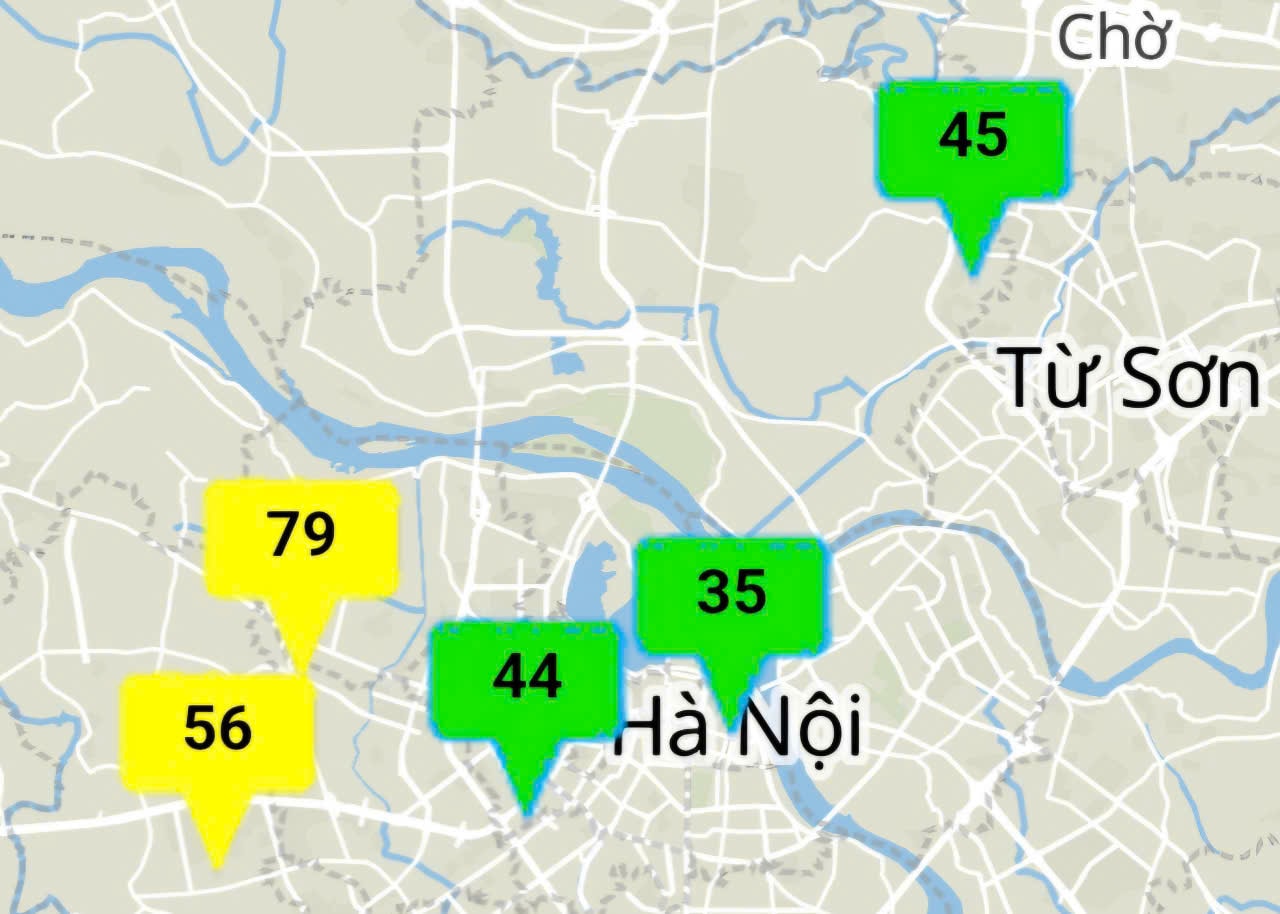The height and width of the screenshot is (914, 1280).
Task: Tap the yellow station marker showing 56
Action: pyautogui.click(x=218, y=730)
